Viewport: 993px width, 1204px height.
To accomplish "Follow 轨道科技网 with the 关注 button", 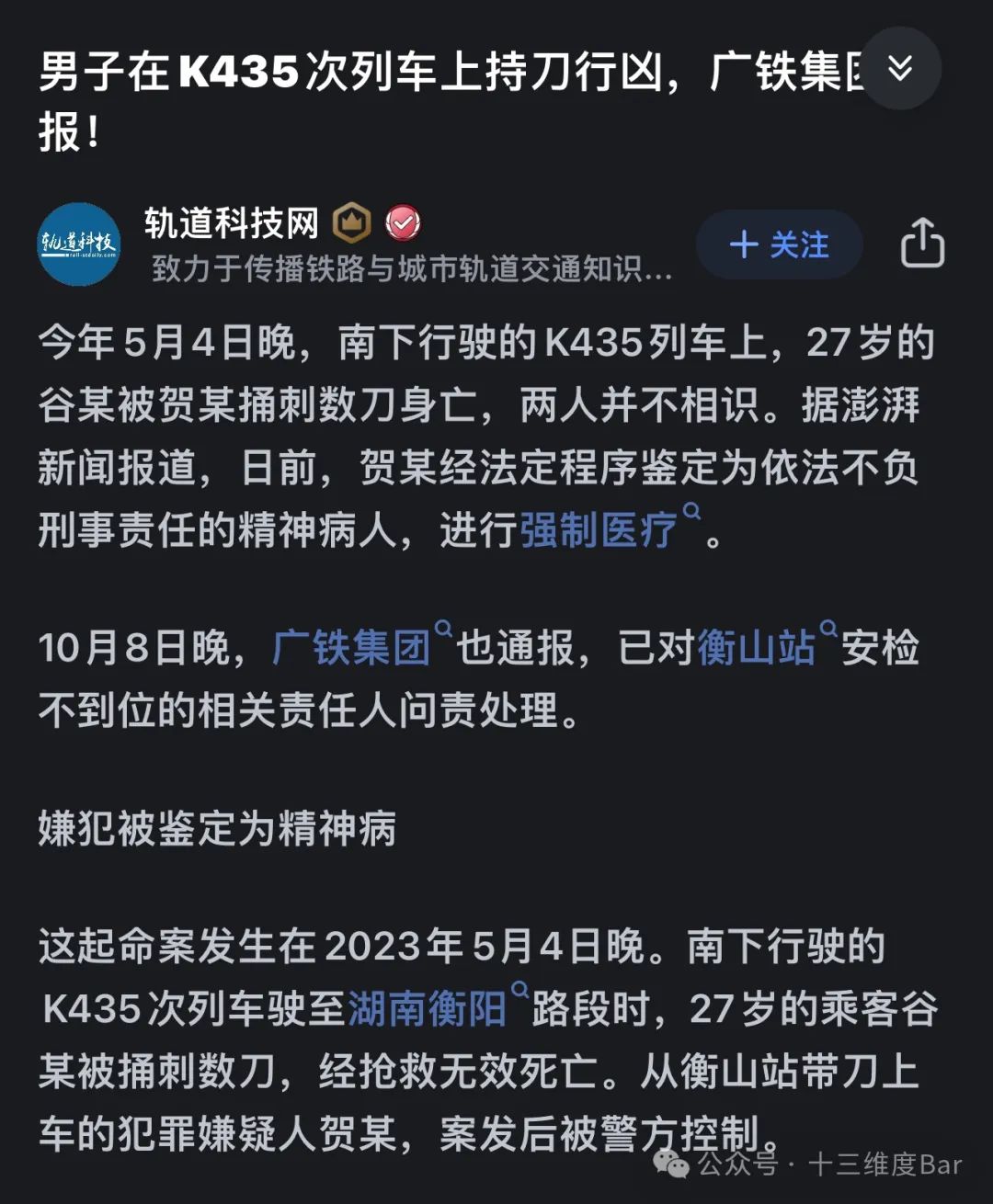I will 779,244.
